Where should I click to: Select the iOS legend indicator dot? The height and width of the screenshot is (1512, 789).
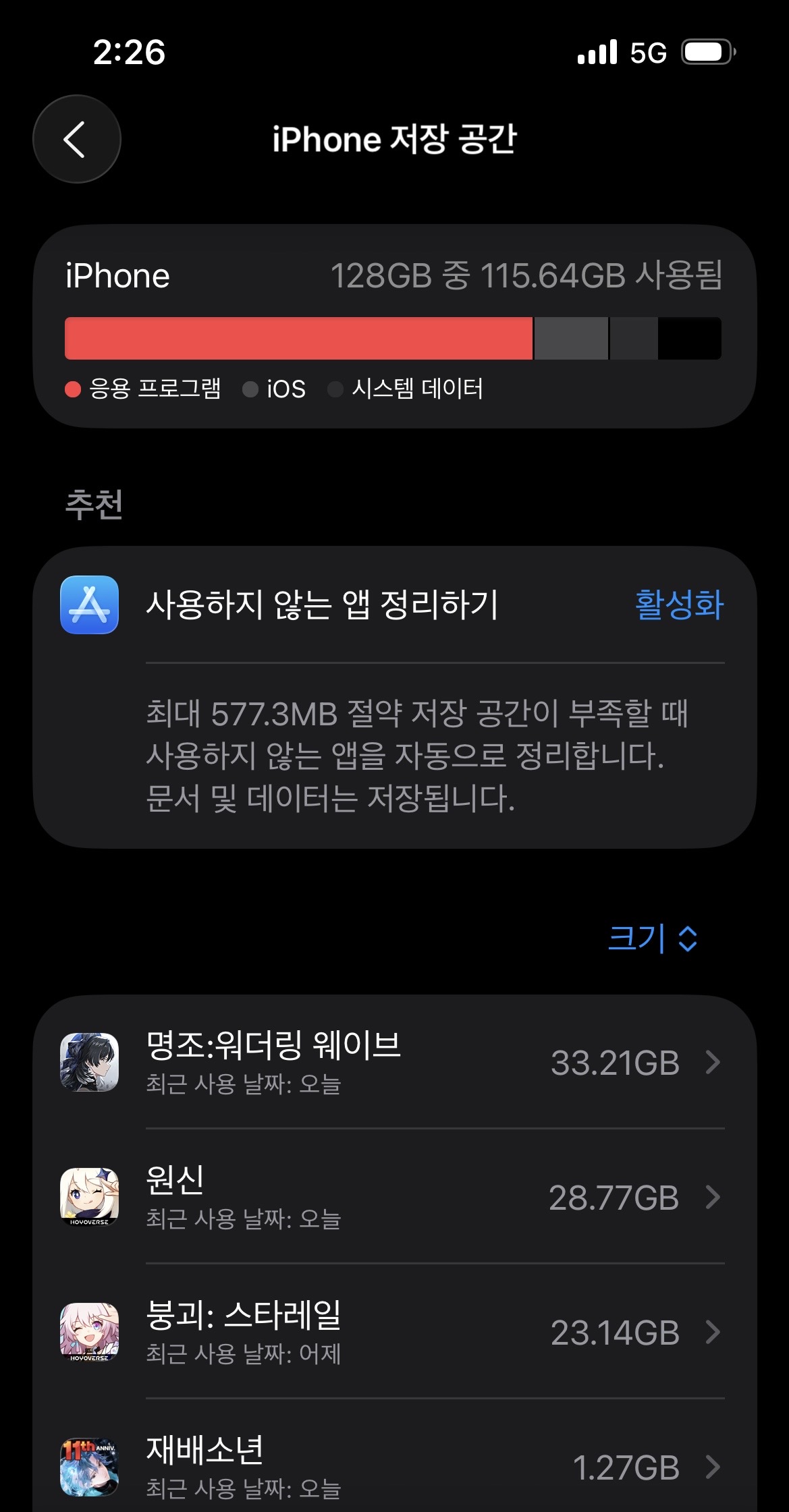[x=251, y=389]
